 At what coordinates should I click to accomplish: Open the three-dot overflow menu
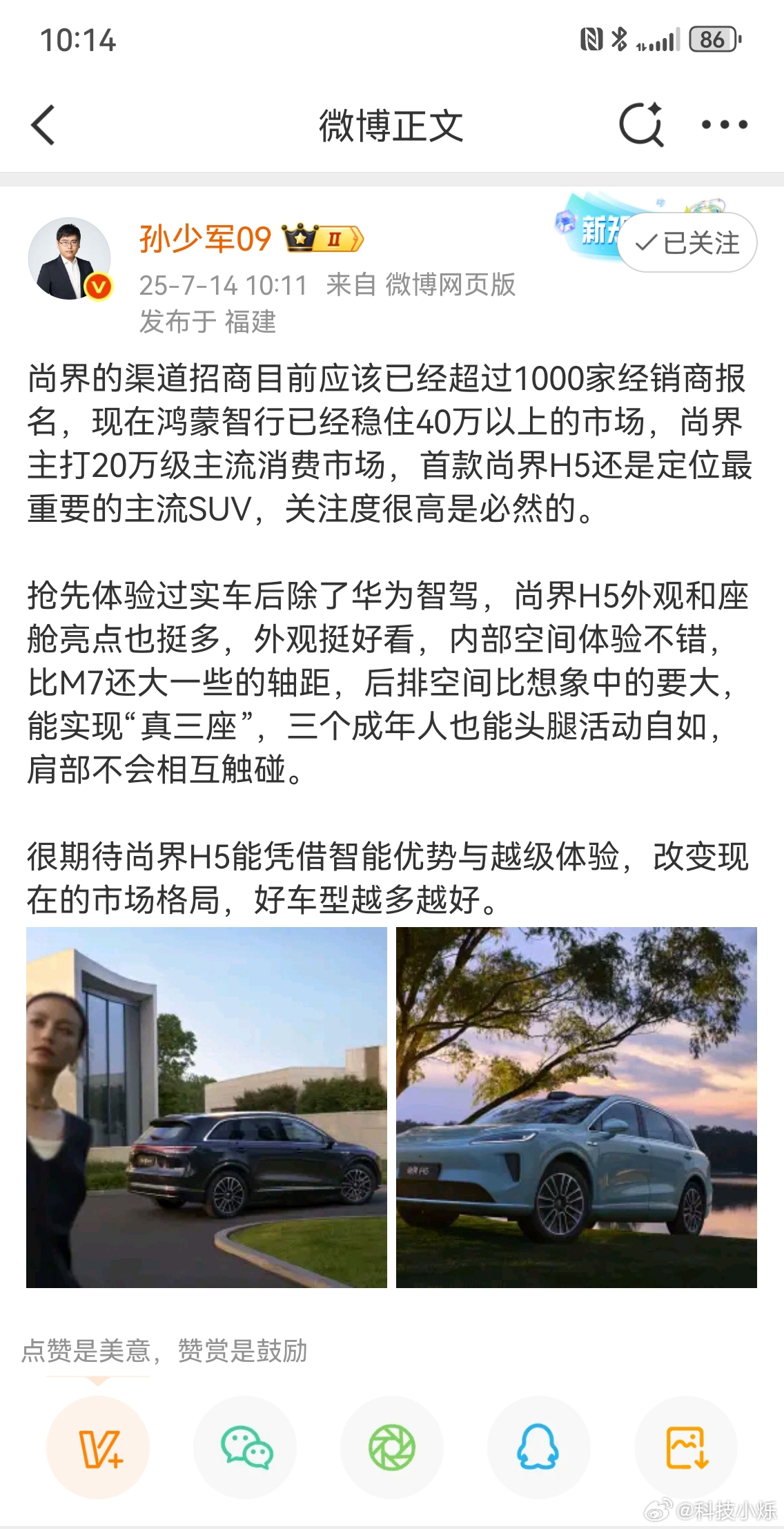pos(724,126)
